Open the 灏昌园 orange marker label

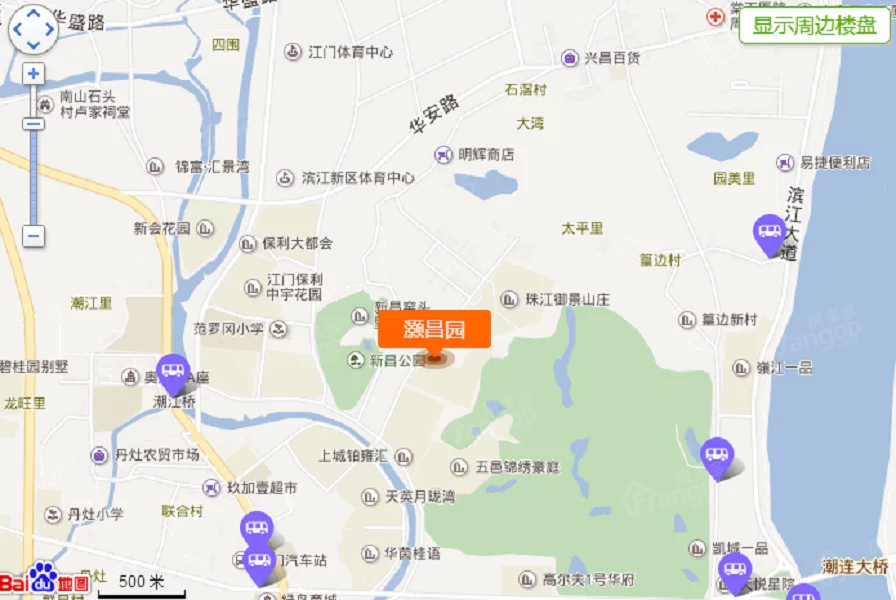click(x=434, y=329)
